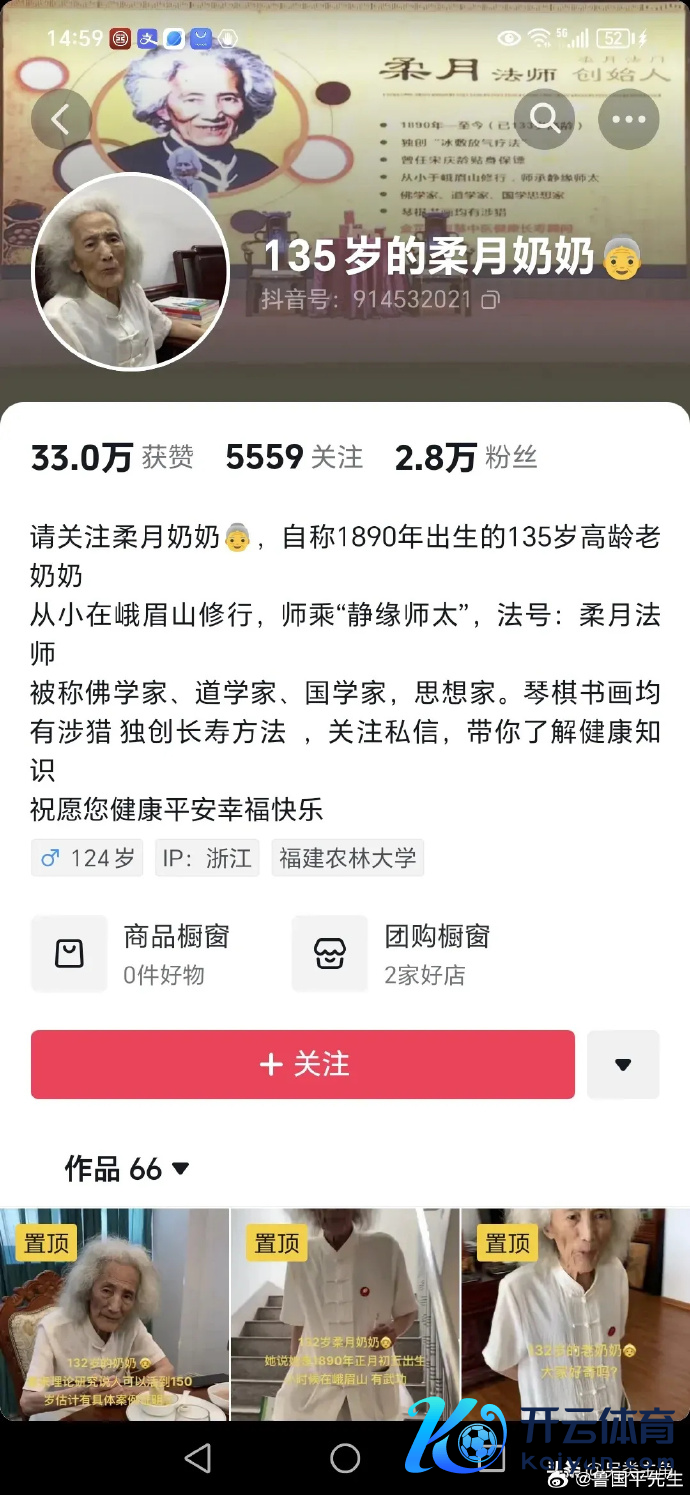Play the pinned video asking 大家好奇吗
This screenshot has height=1495, width=690.
pos(575,1314)
